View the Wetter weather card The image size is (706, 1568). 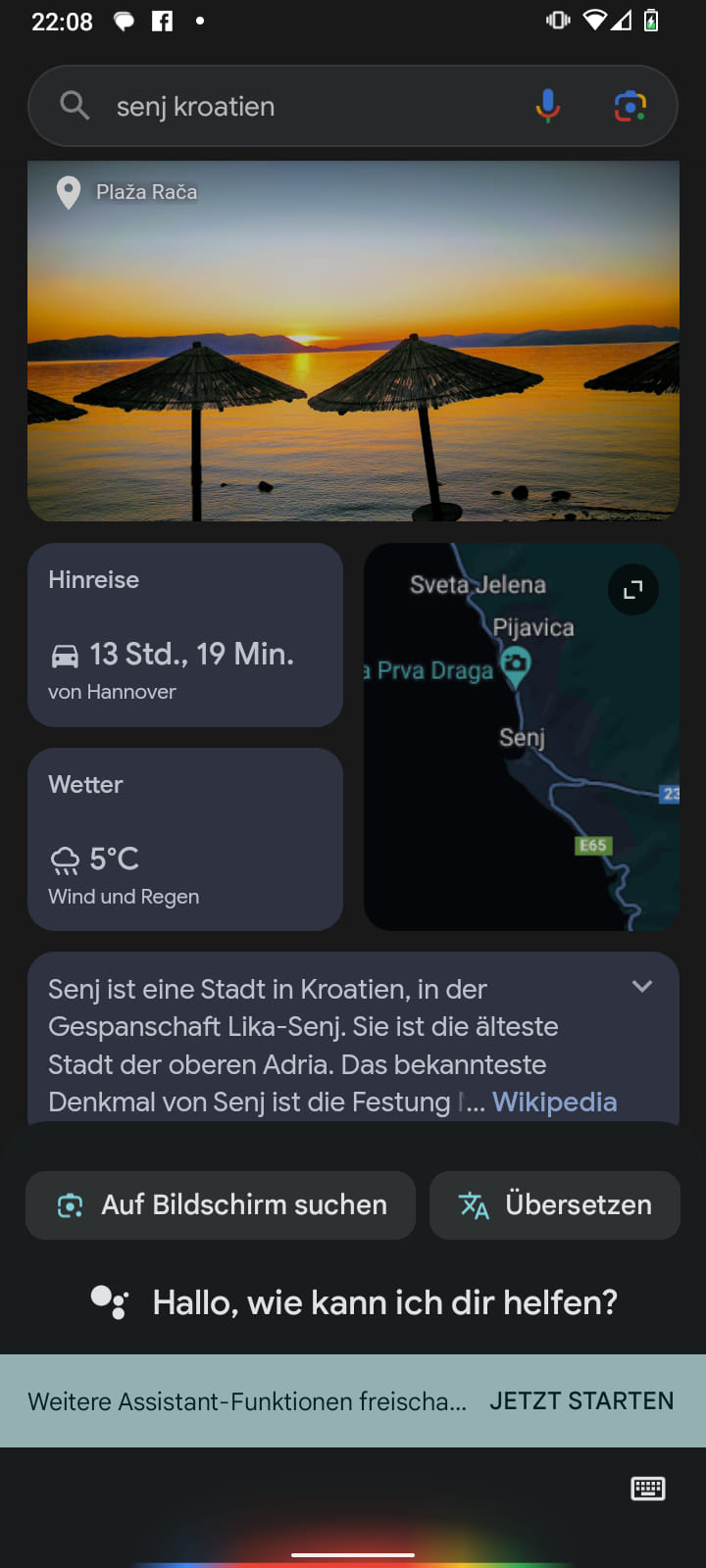(185, 839)
